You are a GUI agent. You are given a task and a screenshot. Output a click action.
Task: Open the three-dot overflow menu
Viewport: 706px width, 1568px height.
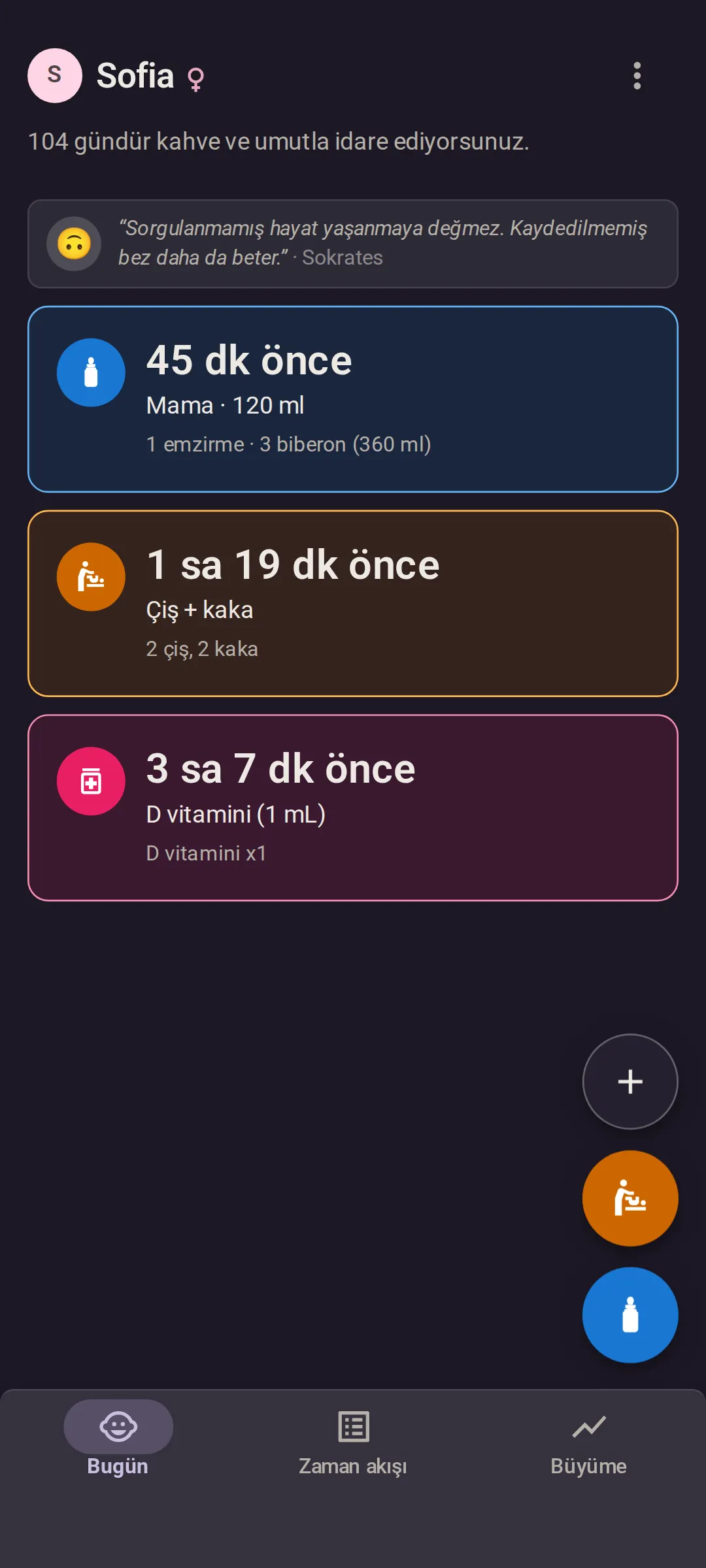click(637, 76)
